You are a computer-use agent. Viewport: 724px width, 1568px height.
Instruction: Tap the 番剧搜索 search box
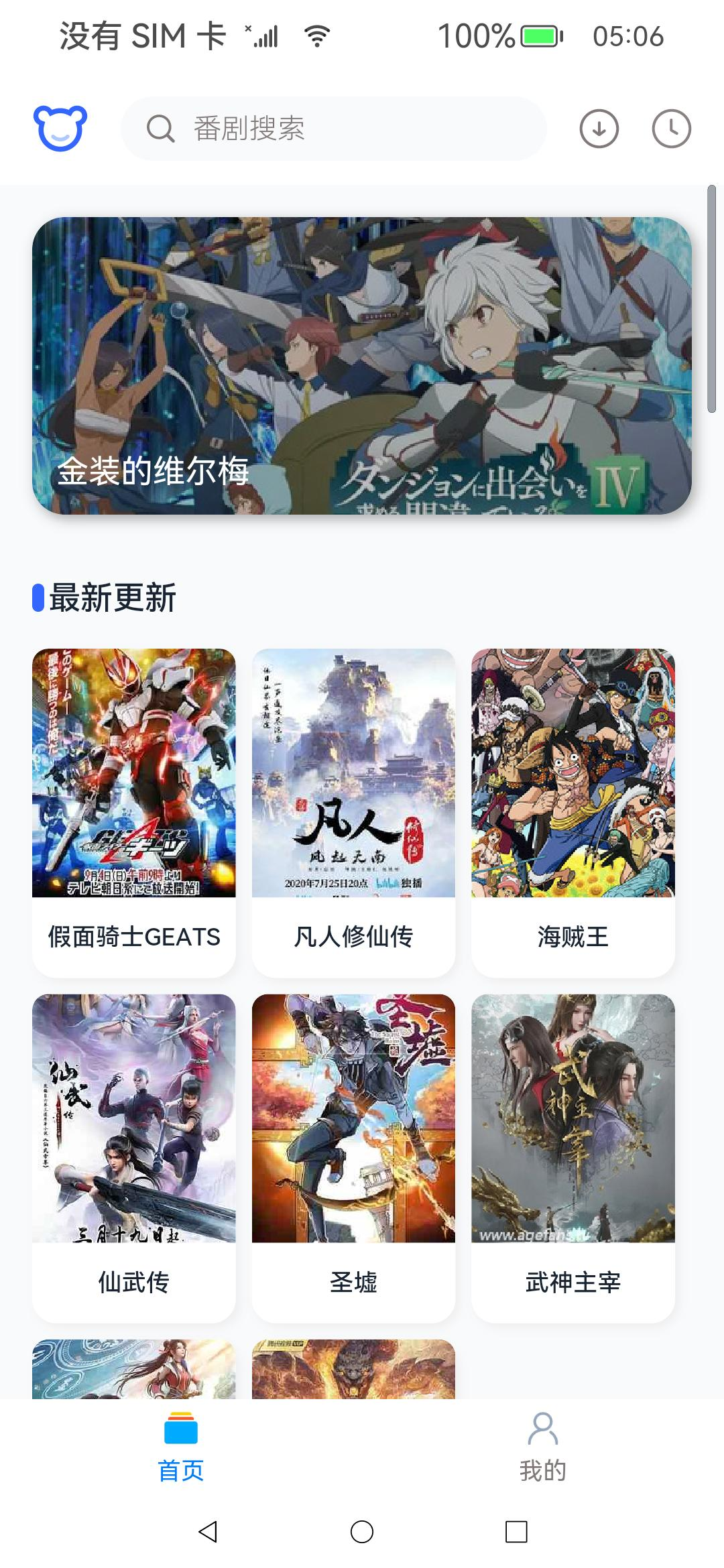(x=333, y=129)
